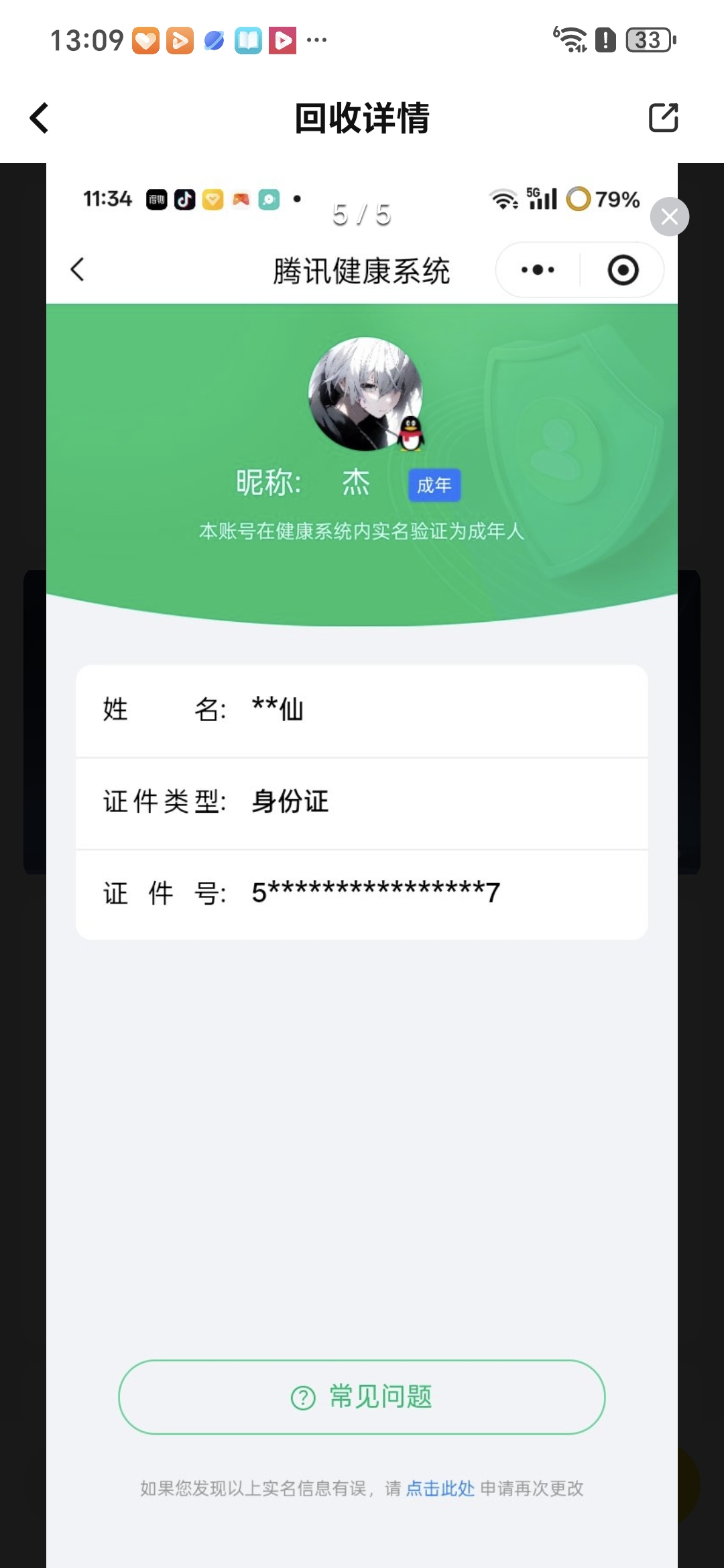Go back from 回收详情 page
The image size is (724, 1568).
click(x=40, y=118)
